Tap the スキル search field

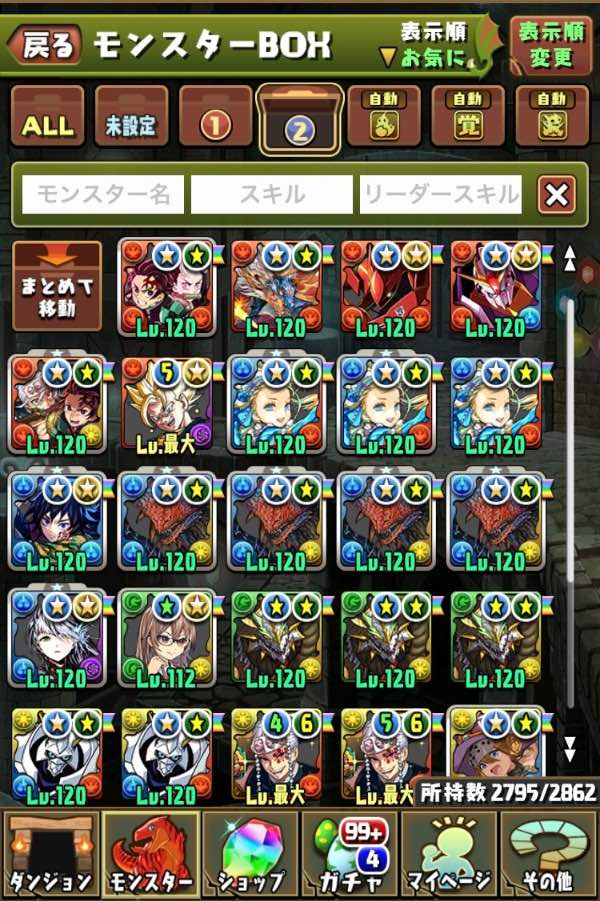coord(271,194)
